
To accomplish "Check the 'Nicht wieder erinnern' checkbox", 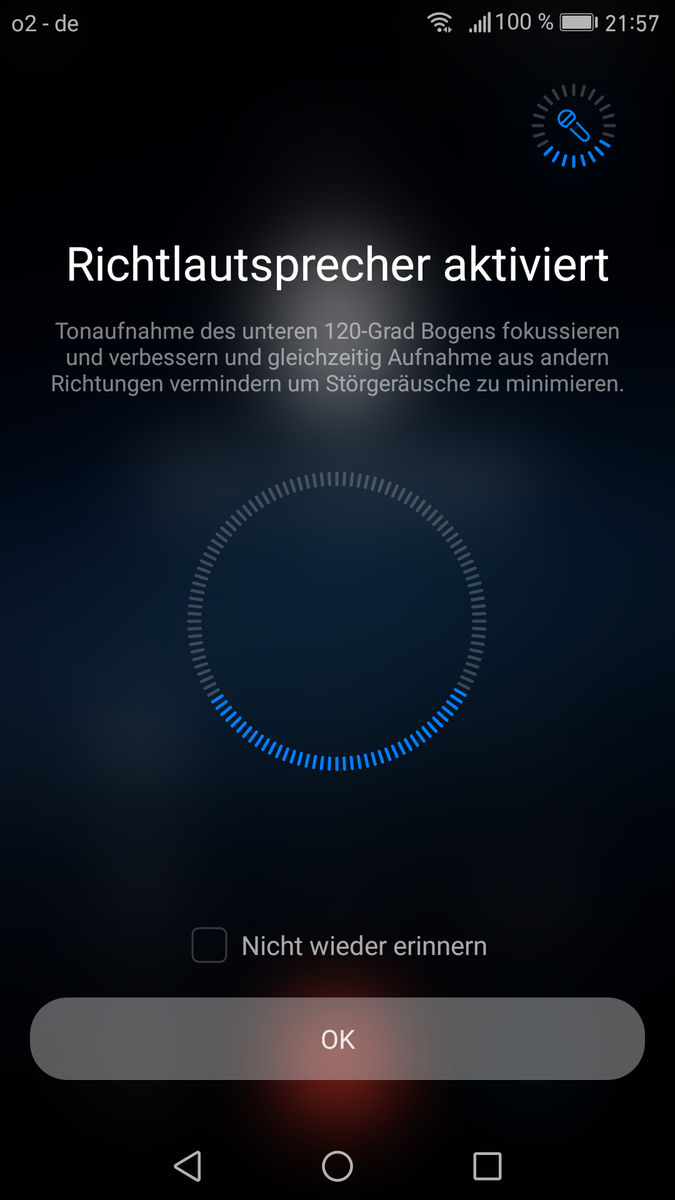I will pyautogui.click(x=210, y=945).
